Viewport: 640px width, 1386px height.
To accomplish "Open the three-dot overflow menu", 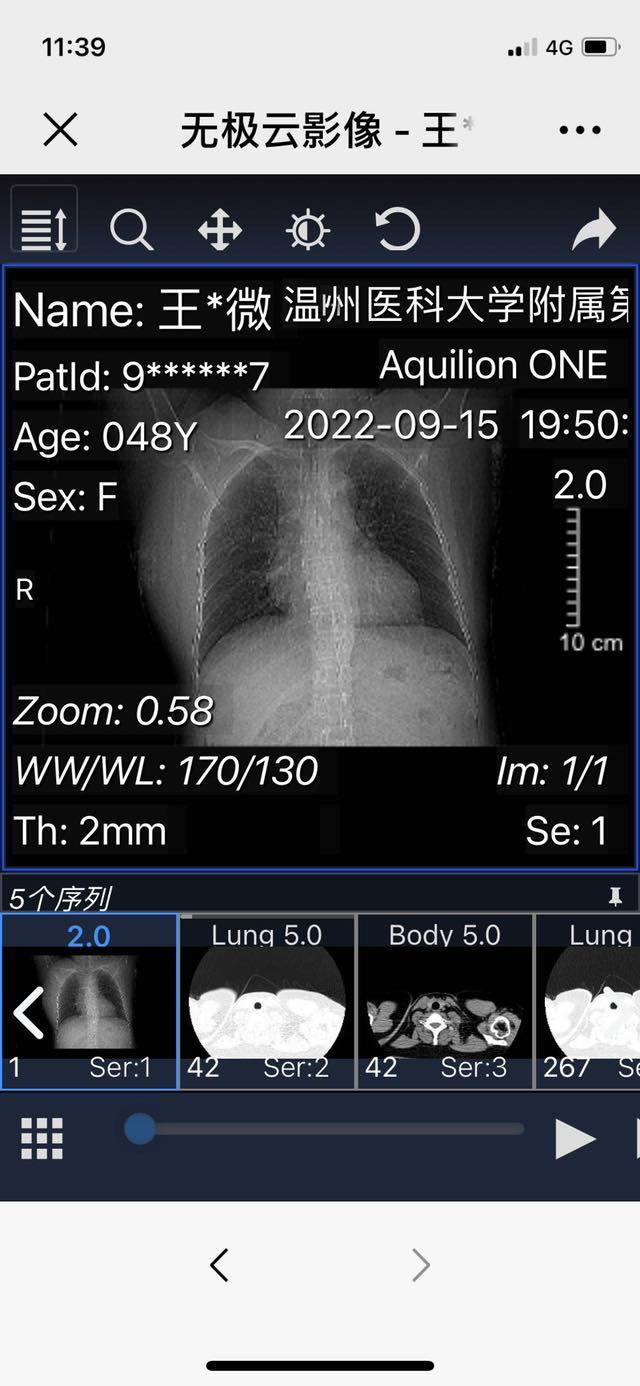I will [x=580, y=130].
